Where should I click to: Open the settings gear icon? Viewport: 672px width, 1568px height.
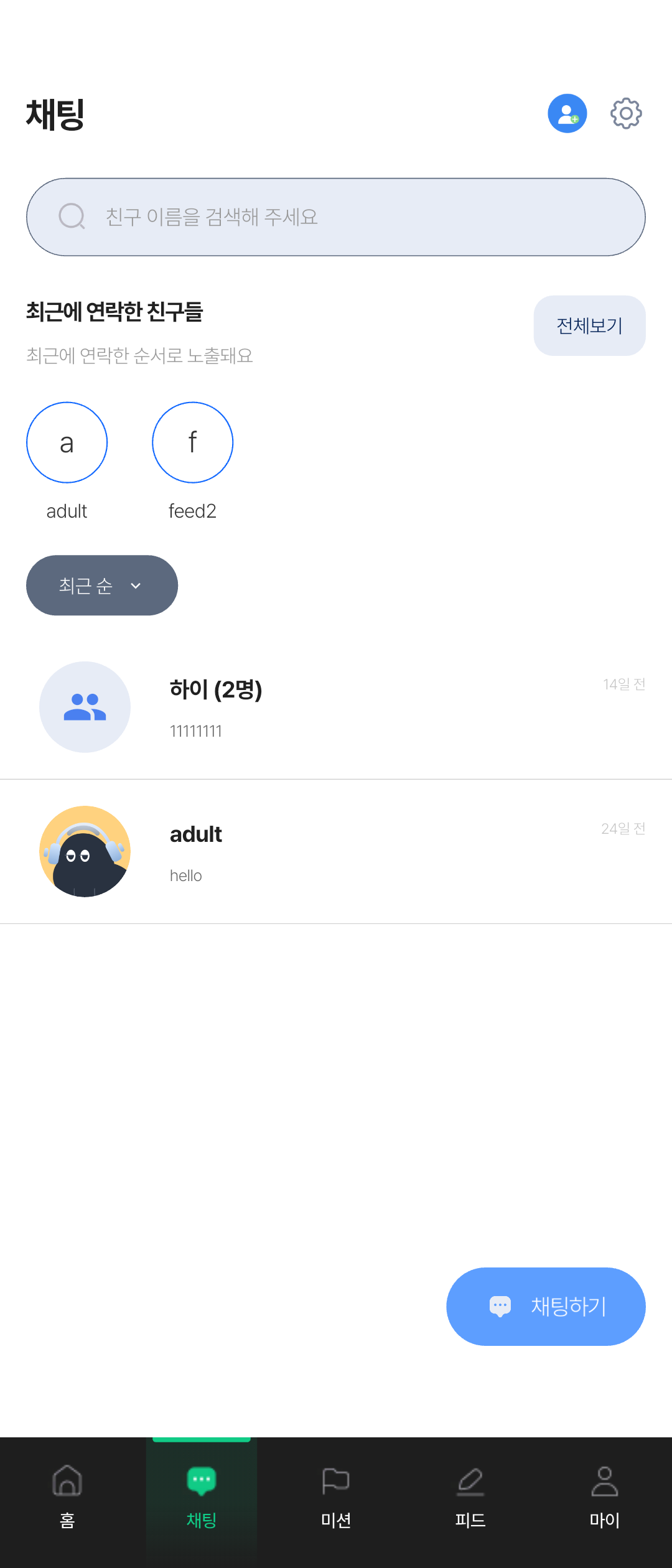click(625, 113)
